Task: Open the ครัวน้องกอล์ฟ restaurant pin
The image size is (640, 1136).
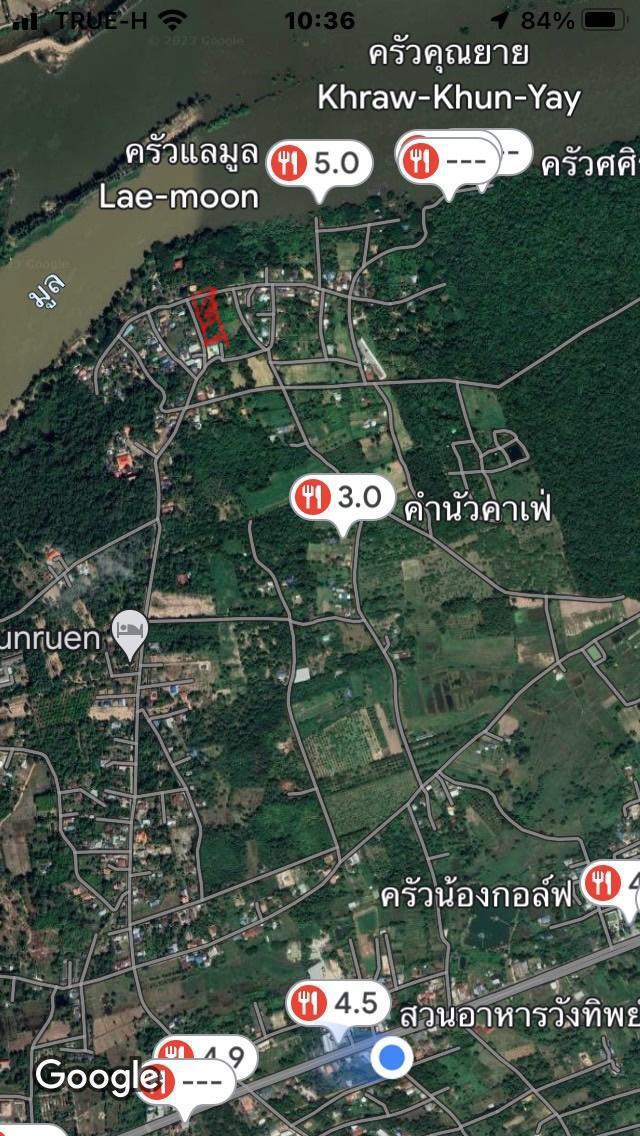Action: (615, 884)
